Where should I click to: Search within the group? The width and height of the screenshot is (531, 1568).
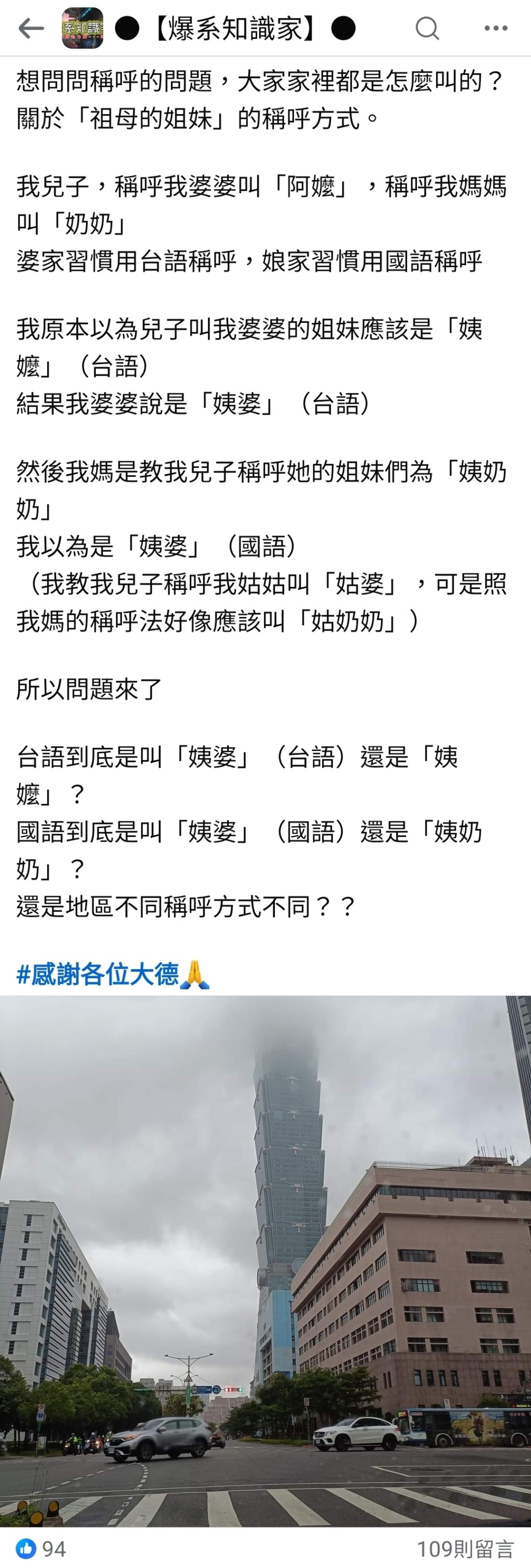[x=427, y=28]
